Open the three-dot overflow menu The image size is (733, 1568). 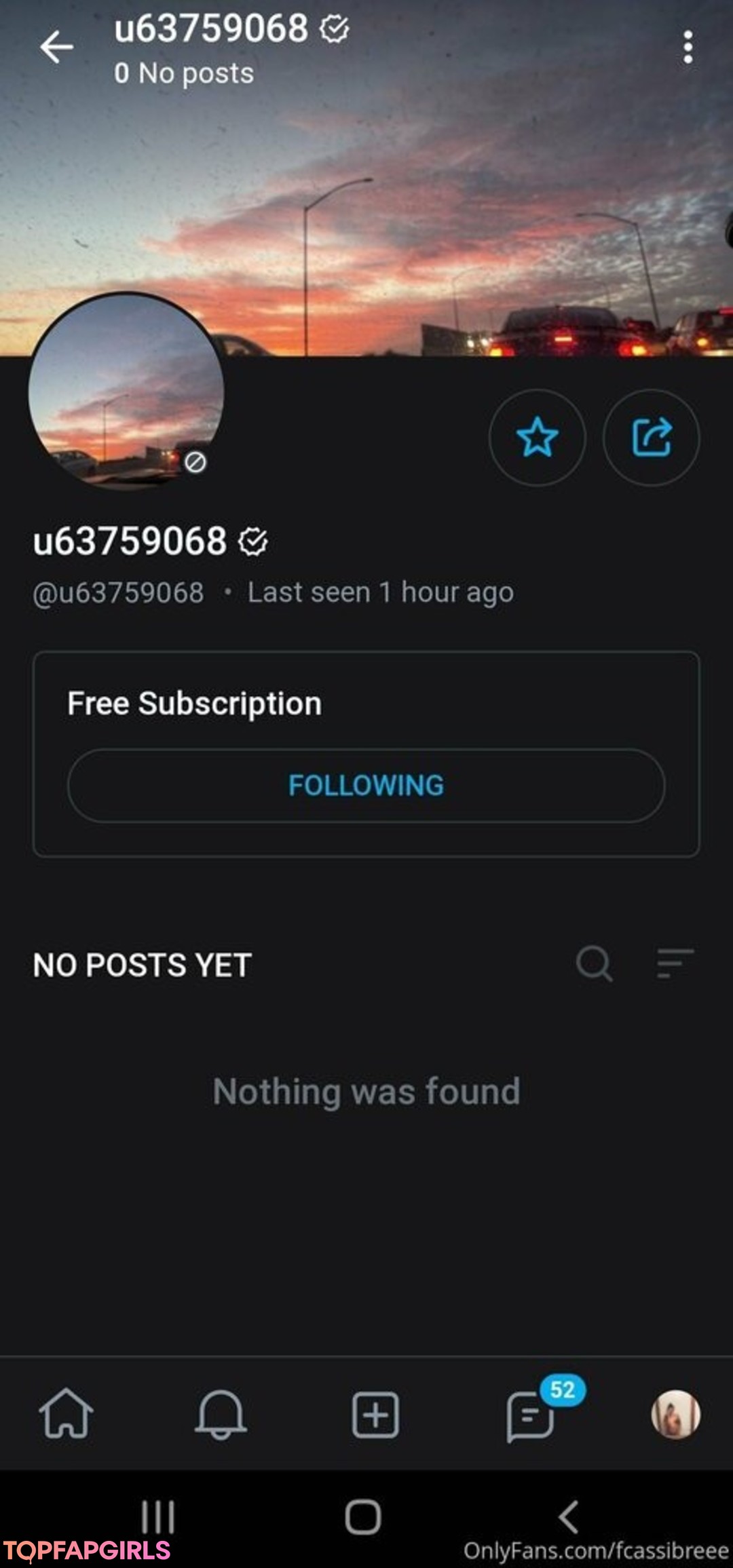point(688,47)
